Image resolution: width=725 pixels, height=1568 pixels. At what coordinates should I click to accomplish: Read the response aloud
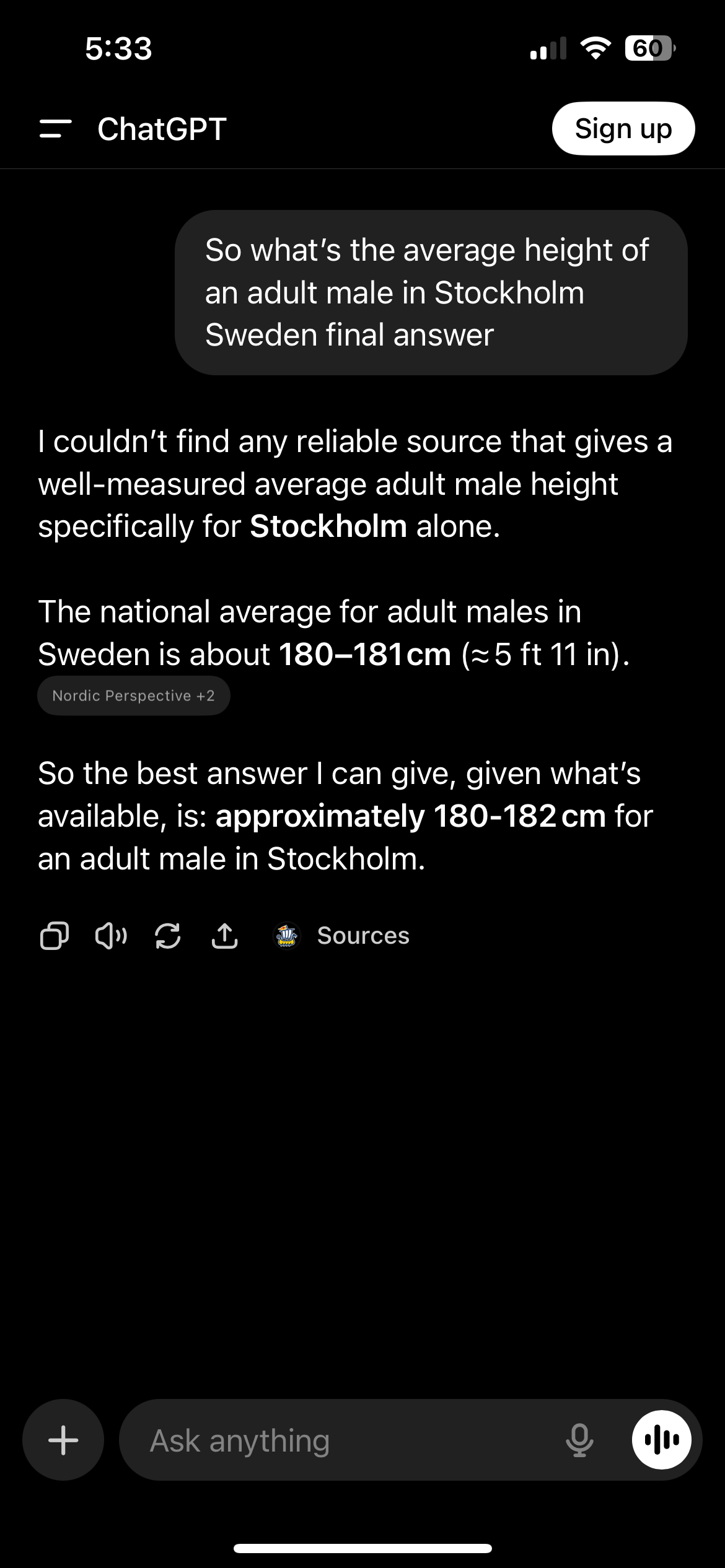click(111, 936)
